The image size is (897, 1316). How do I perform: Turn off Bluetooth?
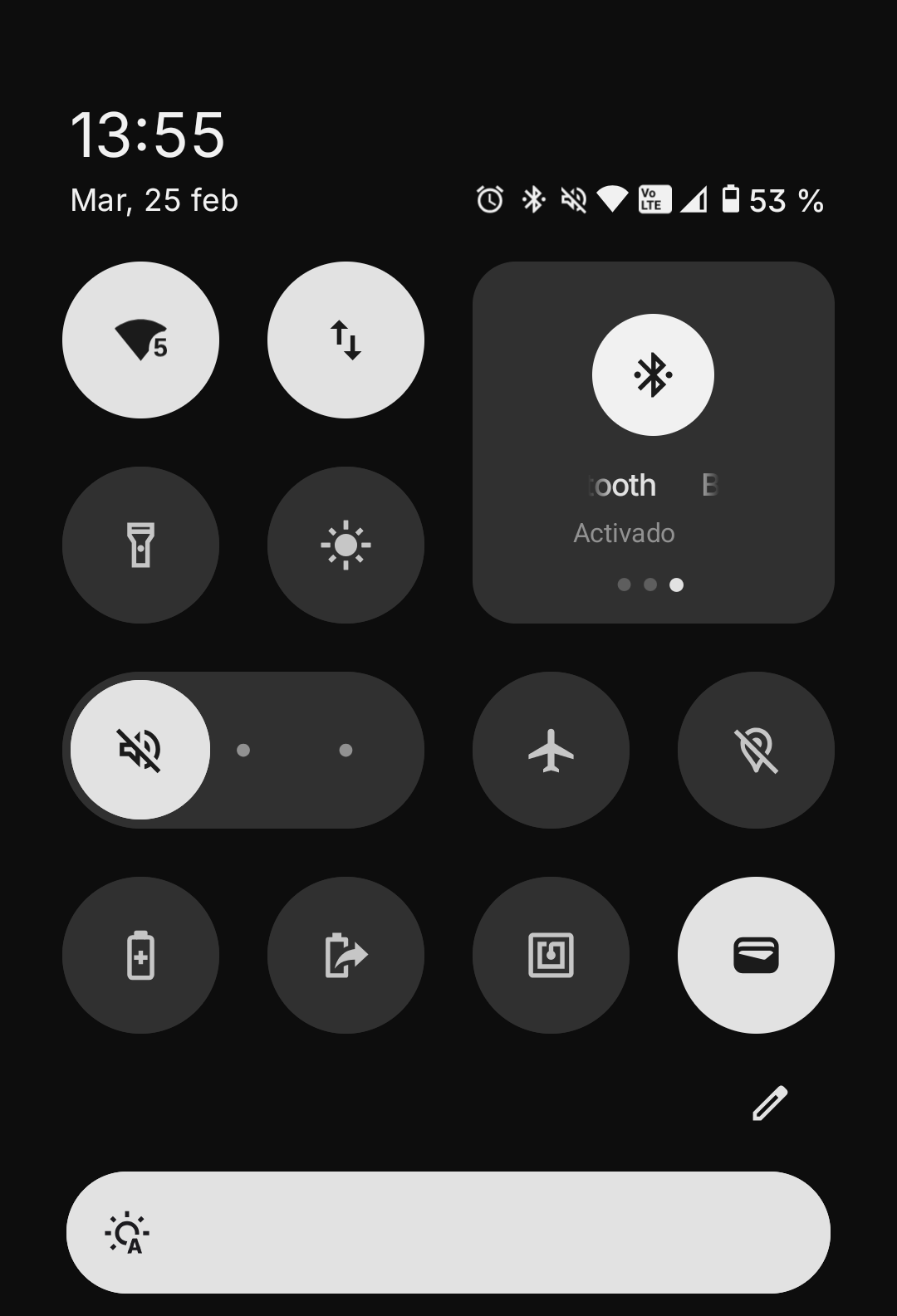653,374
